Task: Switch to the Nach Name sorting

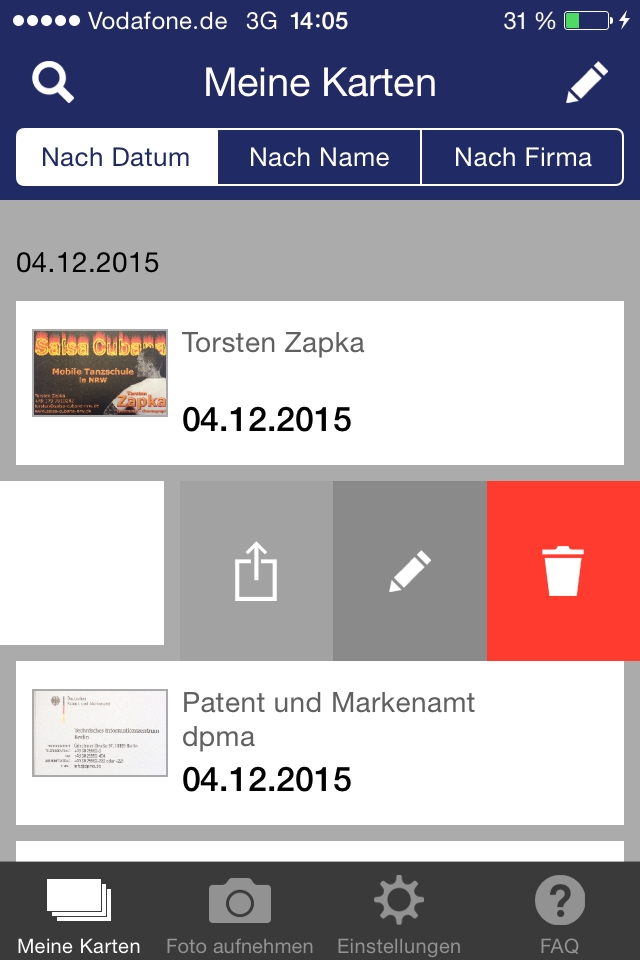Action: (x=319, y=157)
